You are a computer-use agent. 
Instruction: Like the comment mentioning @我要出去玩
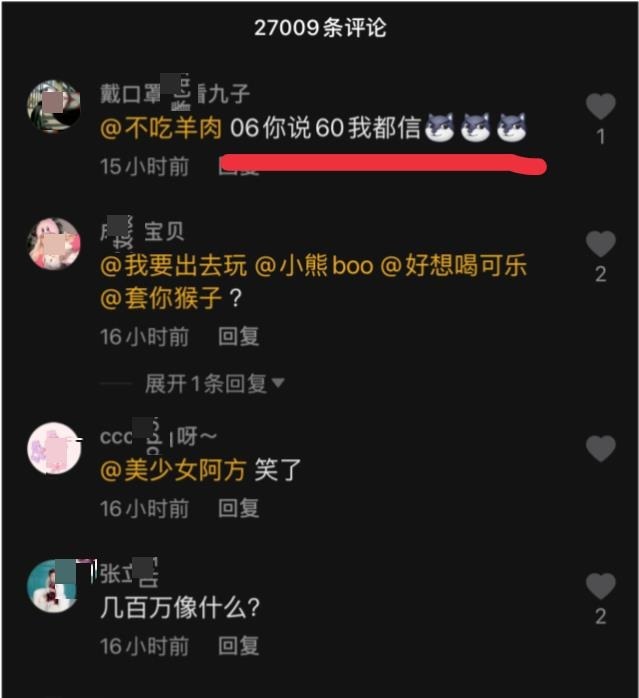(600, 244)
